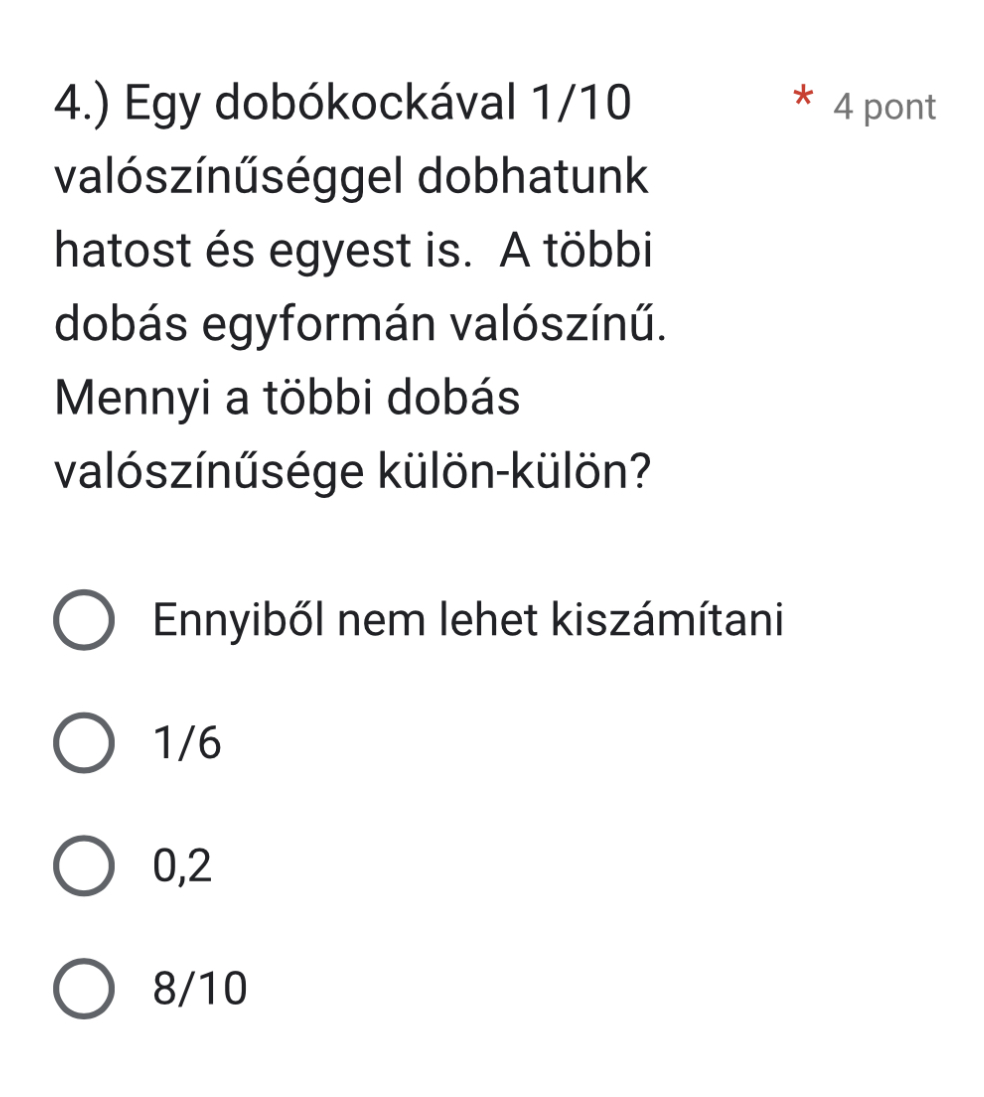Mark 0,2 as the answer
This screenshot has height=1097, width=984.
(x=83, y=867)
